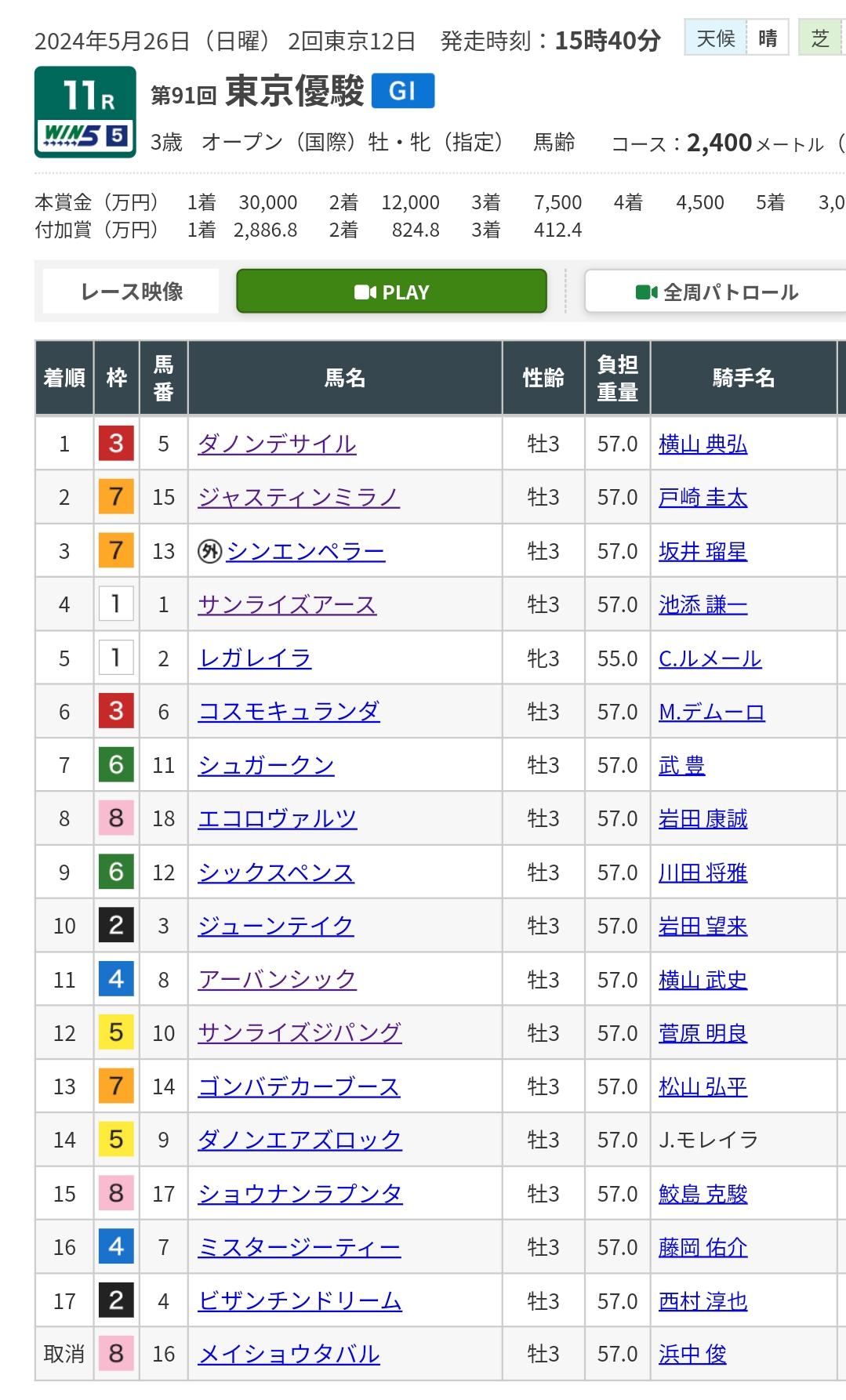Open horse コスモキュランダ's page
The image size is (846, 1400).
[x=289, y=712]
